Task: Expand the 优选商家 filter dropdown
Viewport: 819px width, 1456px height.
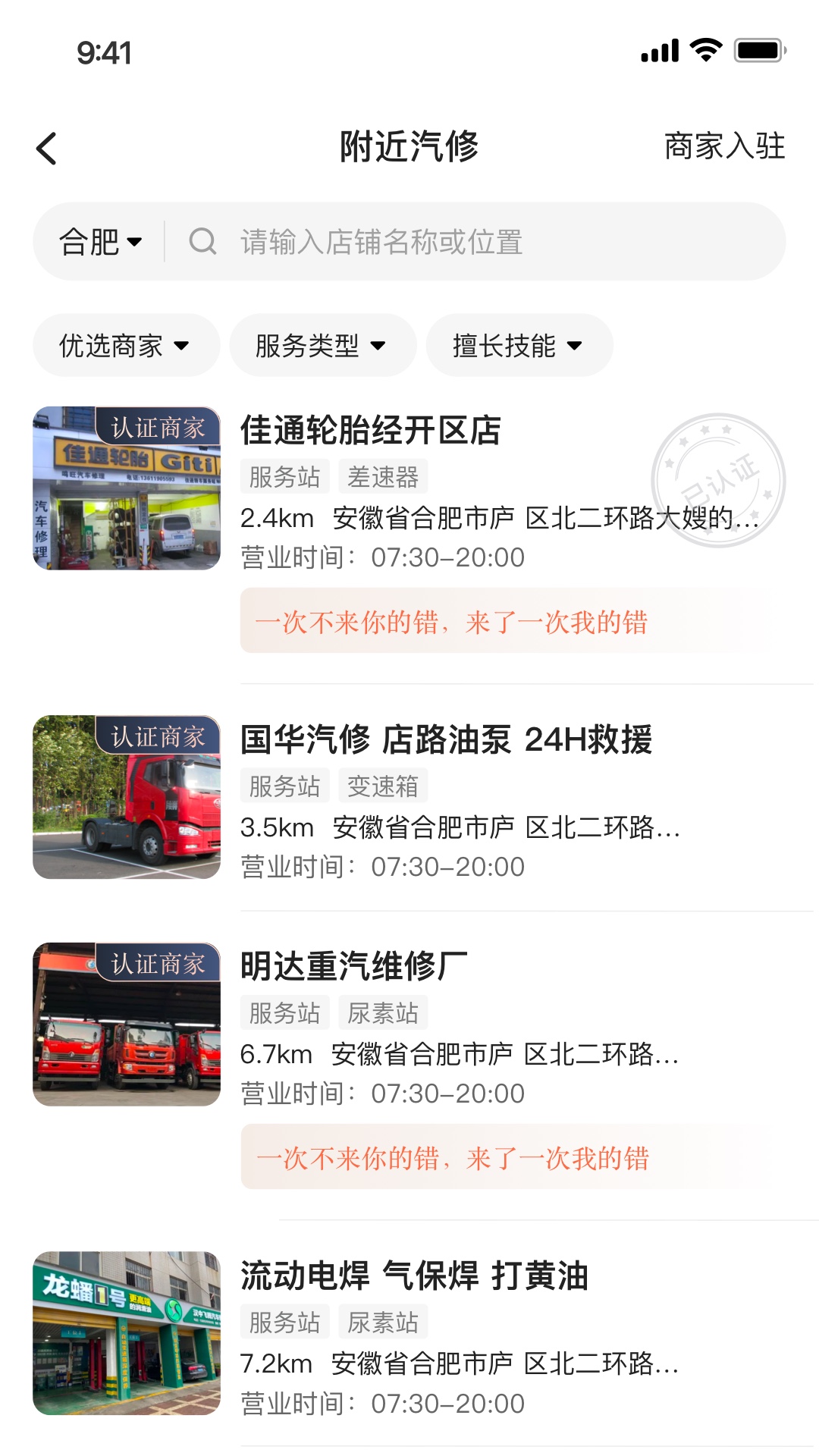Action: coord(125,345)
